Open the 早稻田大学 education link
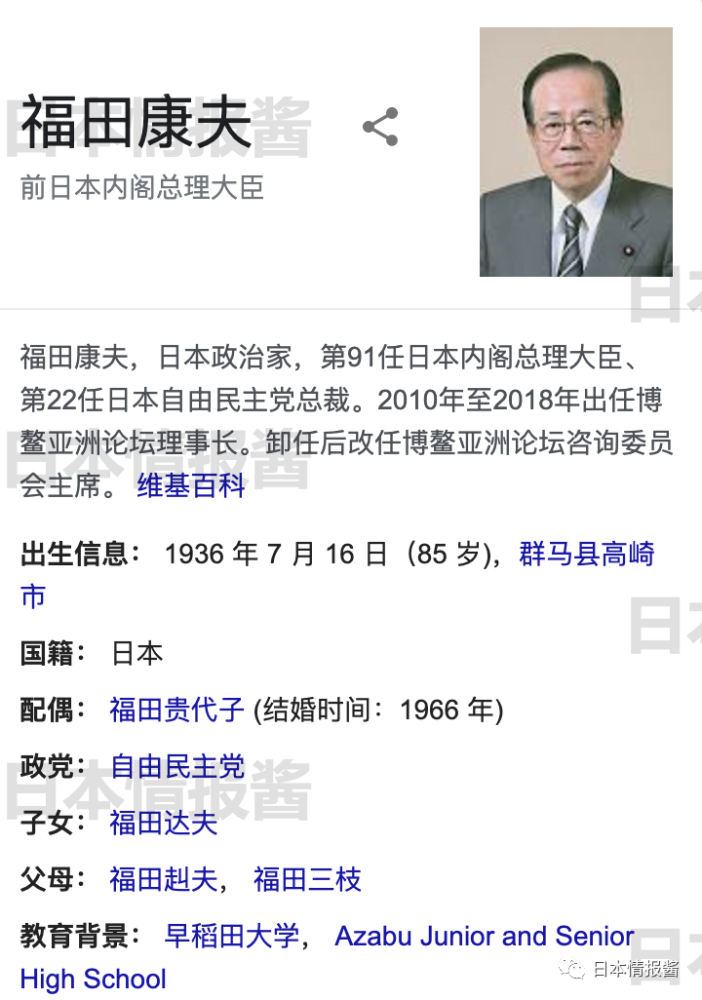The height and width of the screenshot is (1000, 702). tap(231, 936)
